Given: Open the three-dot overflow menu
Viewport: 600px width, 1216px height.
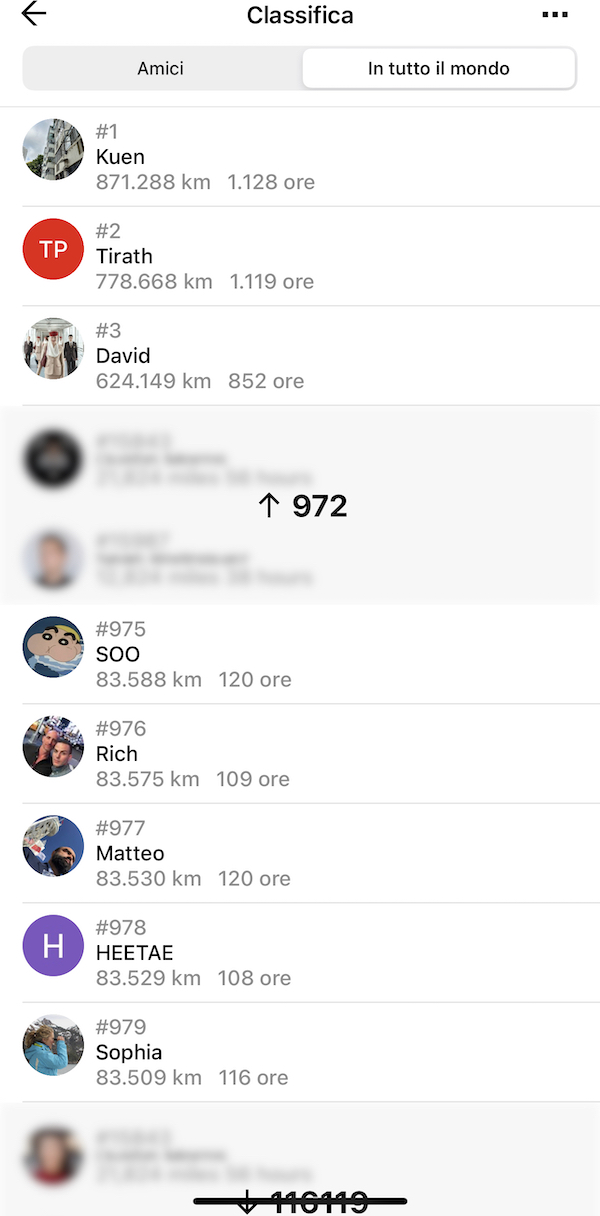Looking at the screenshot, I should 554,15.
